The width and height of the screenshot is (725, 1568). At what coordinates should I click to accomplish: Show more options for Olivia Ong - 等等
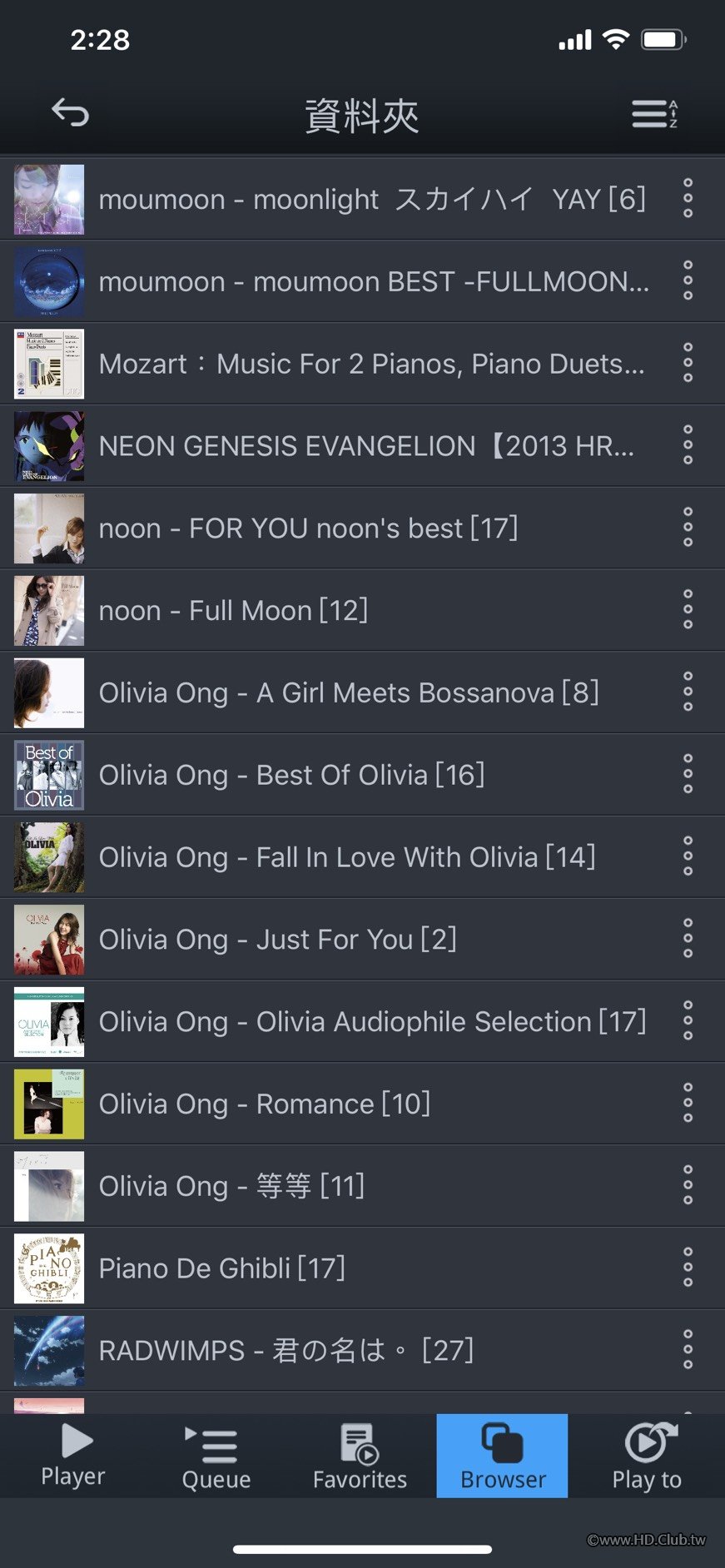(688, 1186)
